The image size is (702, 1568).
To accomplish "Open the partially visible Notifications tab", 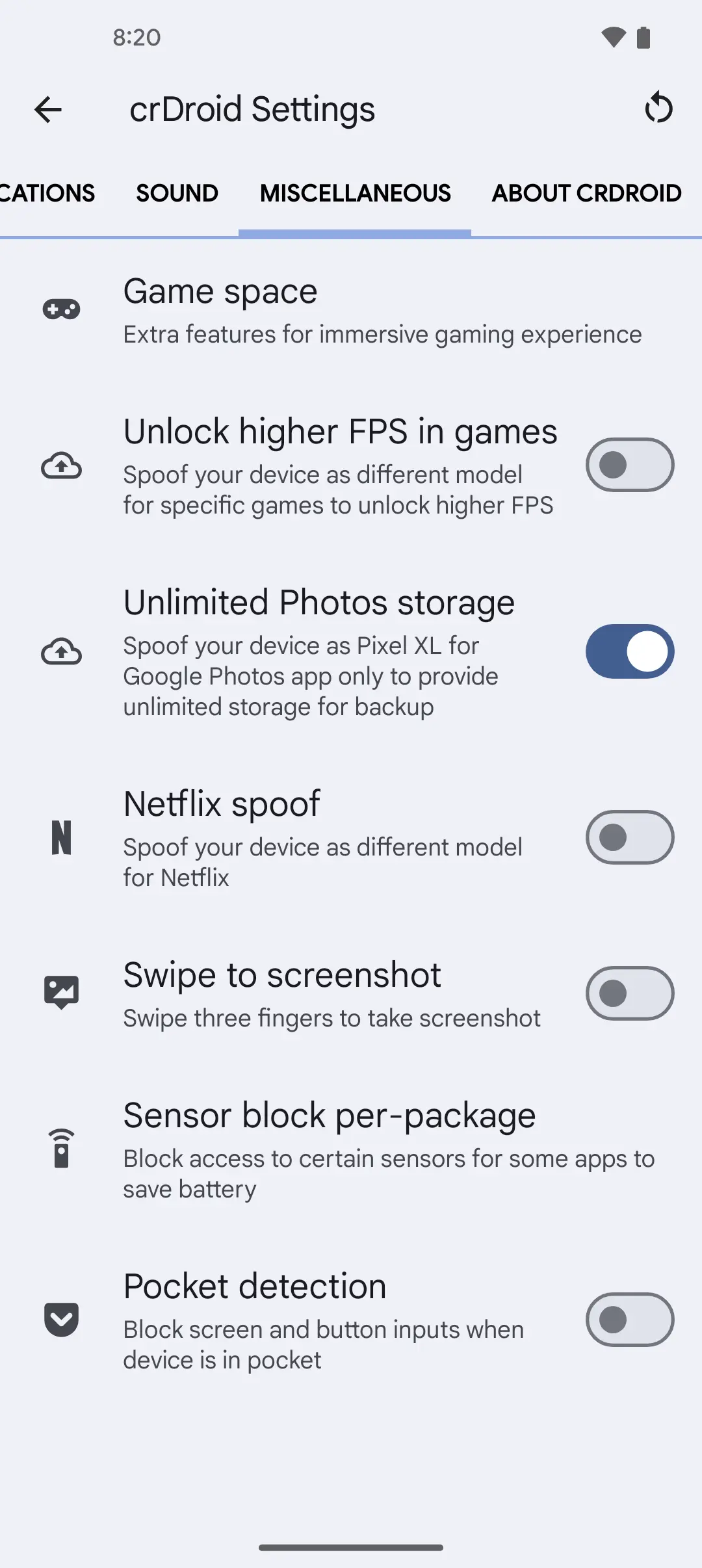I will (x=47, y=193).
